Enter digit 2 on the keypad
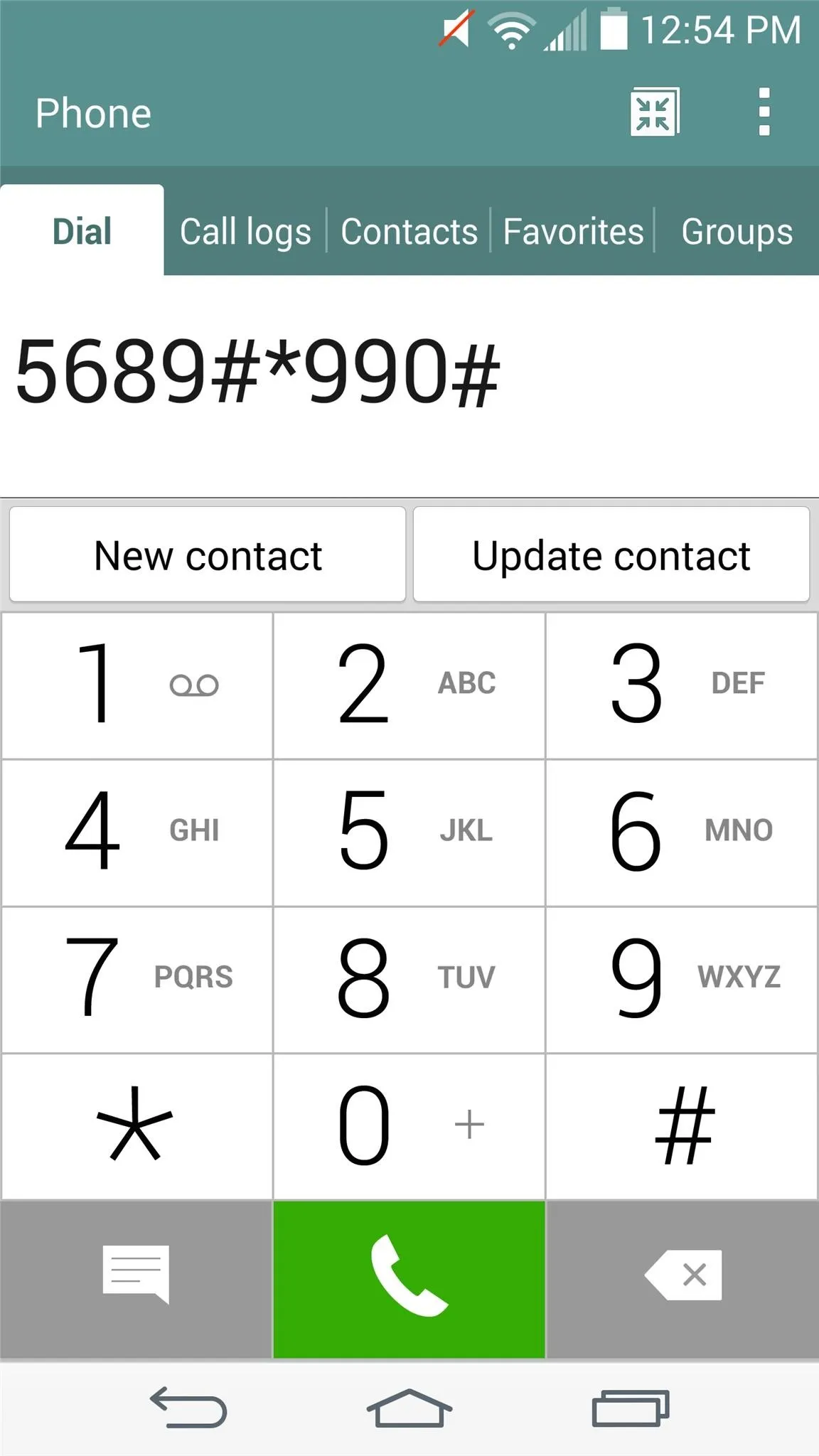 [409, 685]
